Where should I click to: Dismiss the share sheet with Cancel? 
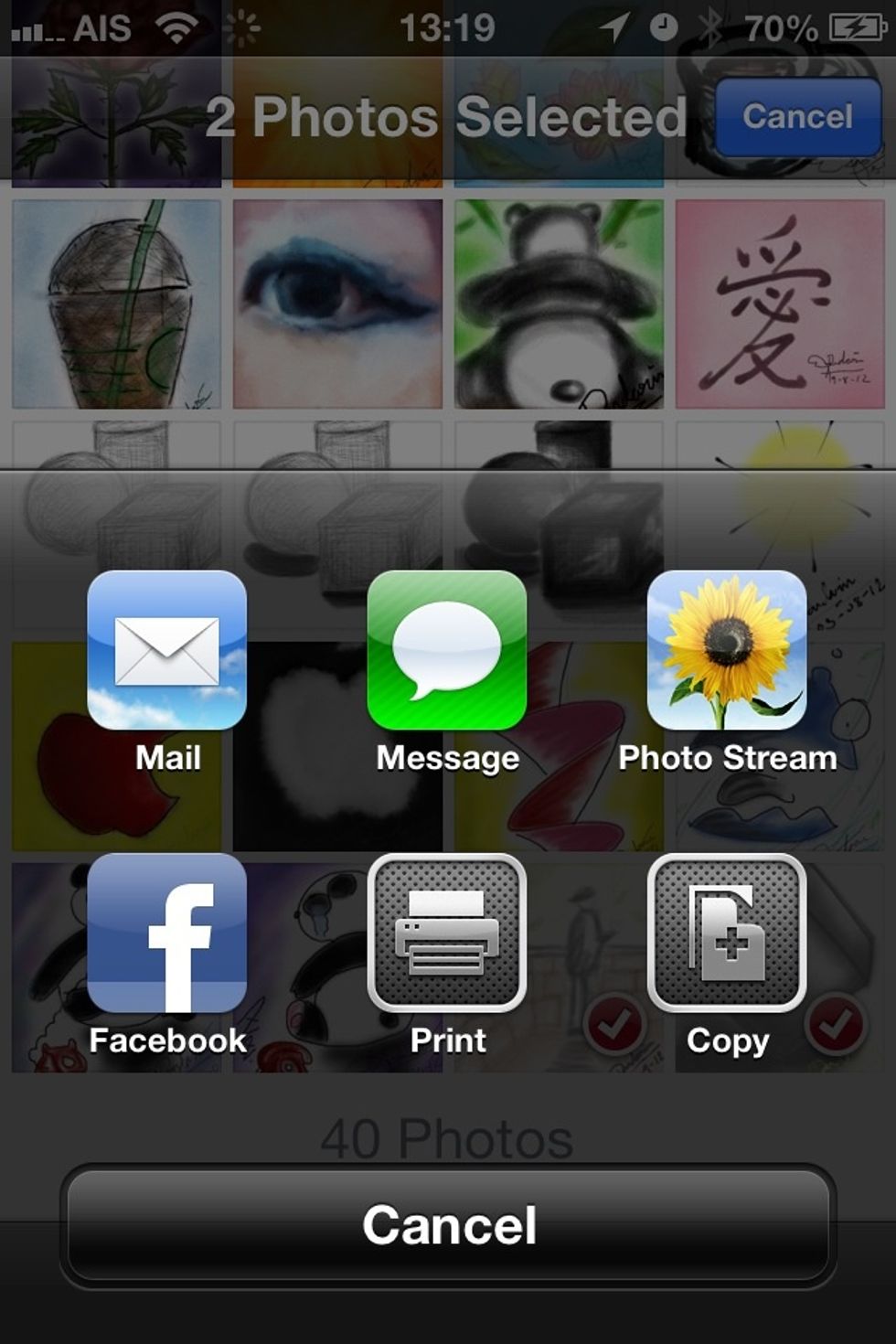pos(448,1225)
